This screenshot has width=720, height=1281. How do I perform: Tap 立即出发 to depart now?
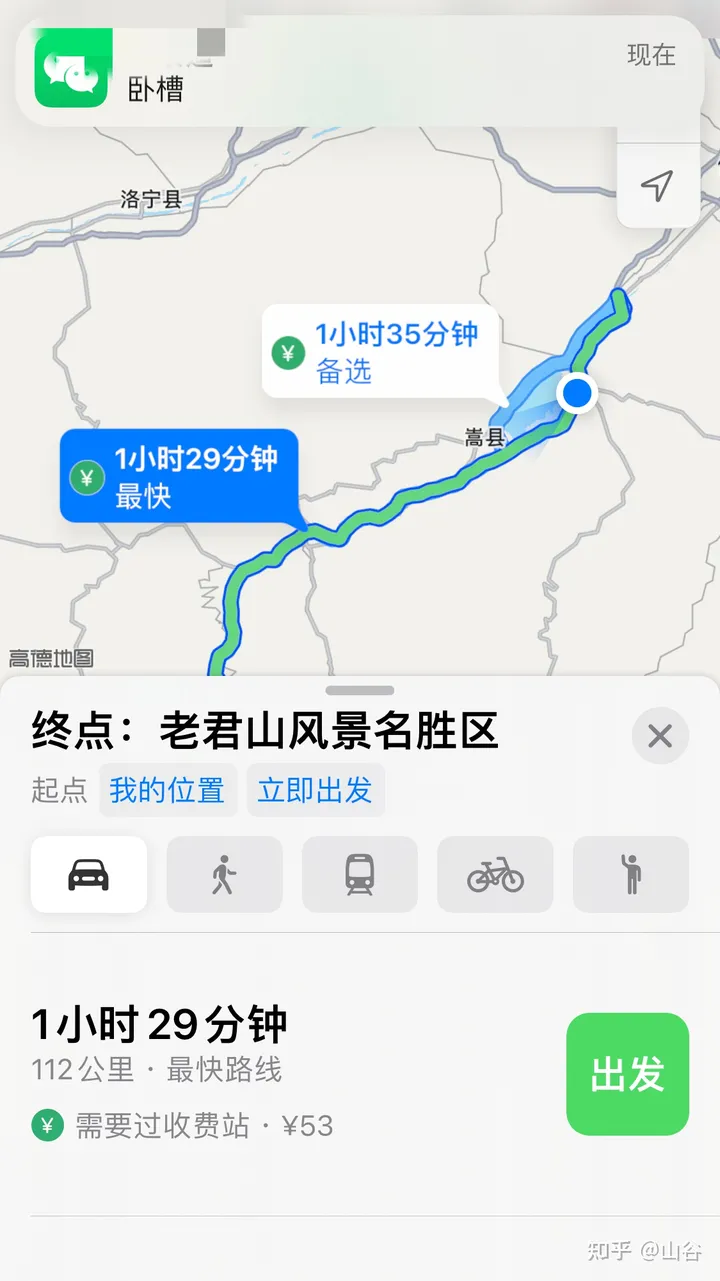click(x=316, y=790)
